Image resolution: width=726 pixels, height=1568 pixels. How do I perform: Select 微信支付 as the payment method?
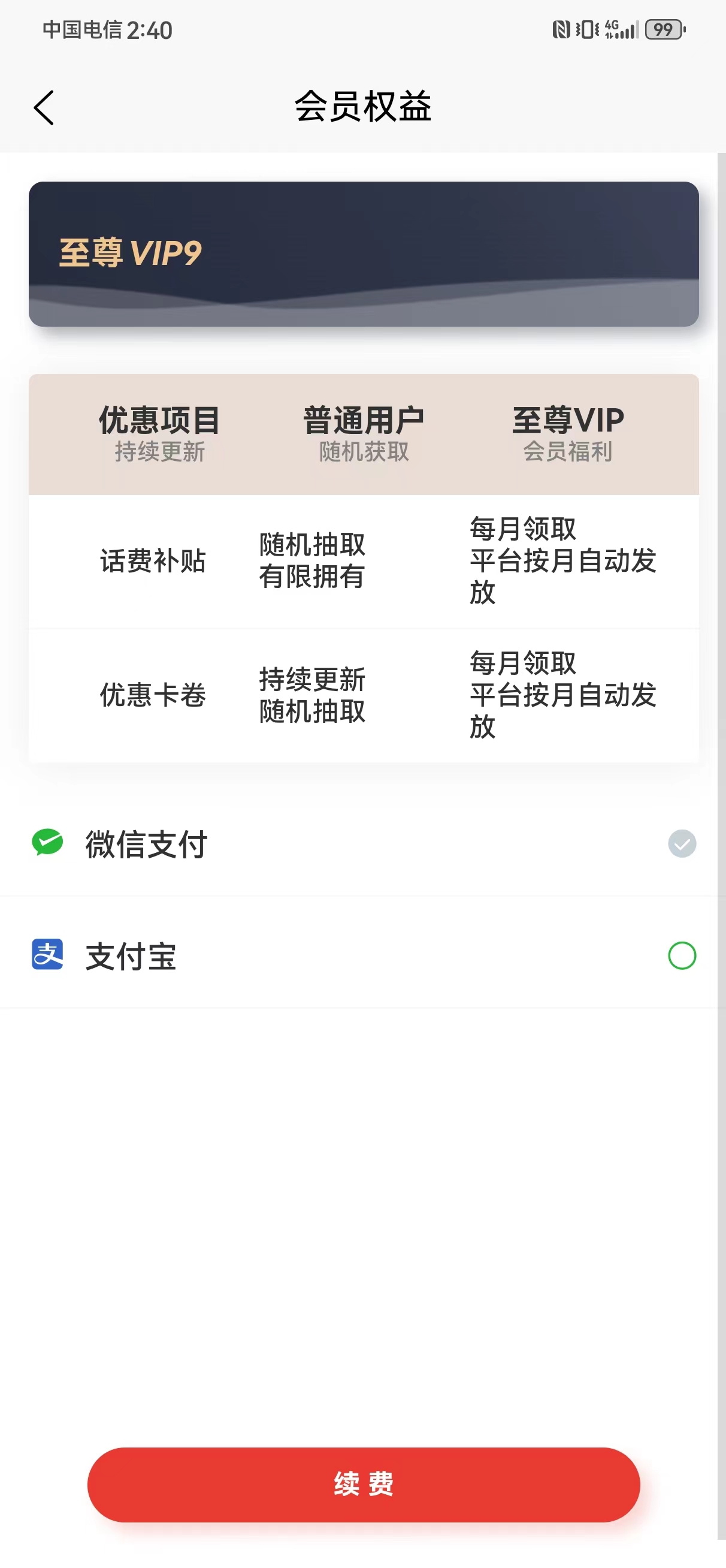[x=362, y=844]
